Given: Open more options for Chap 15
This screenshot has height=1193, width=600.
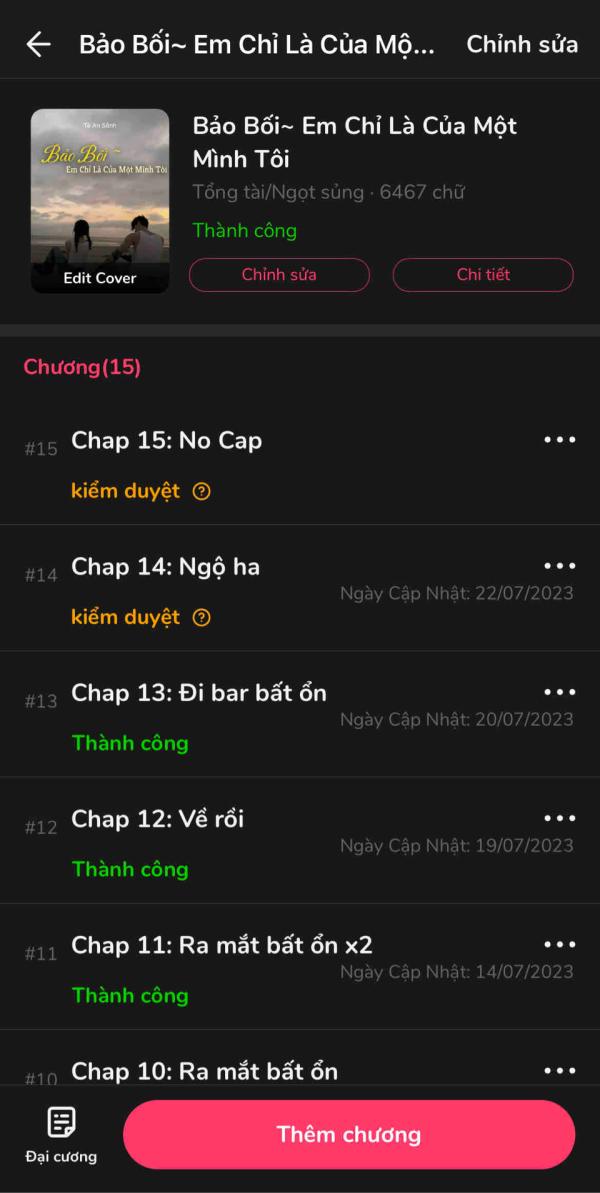Looking at the screenshot, I should click(559, 440).
